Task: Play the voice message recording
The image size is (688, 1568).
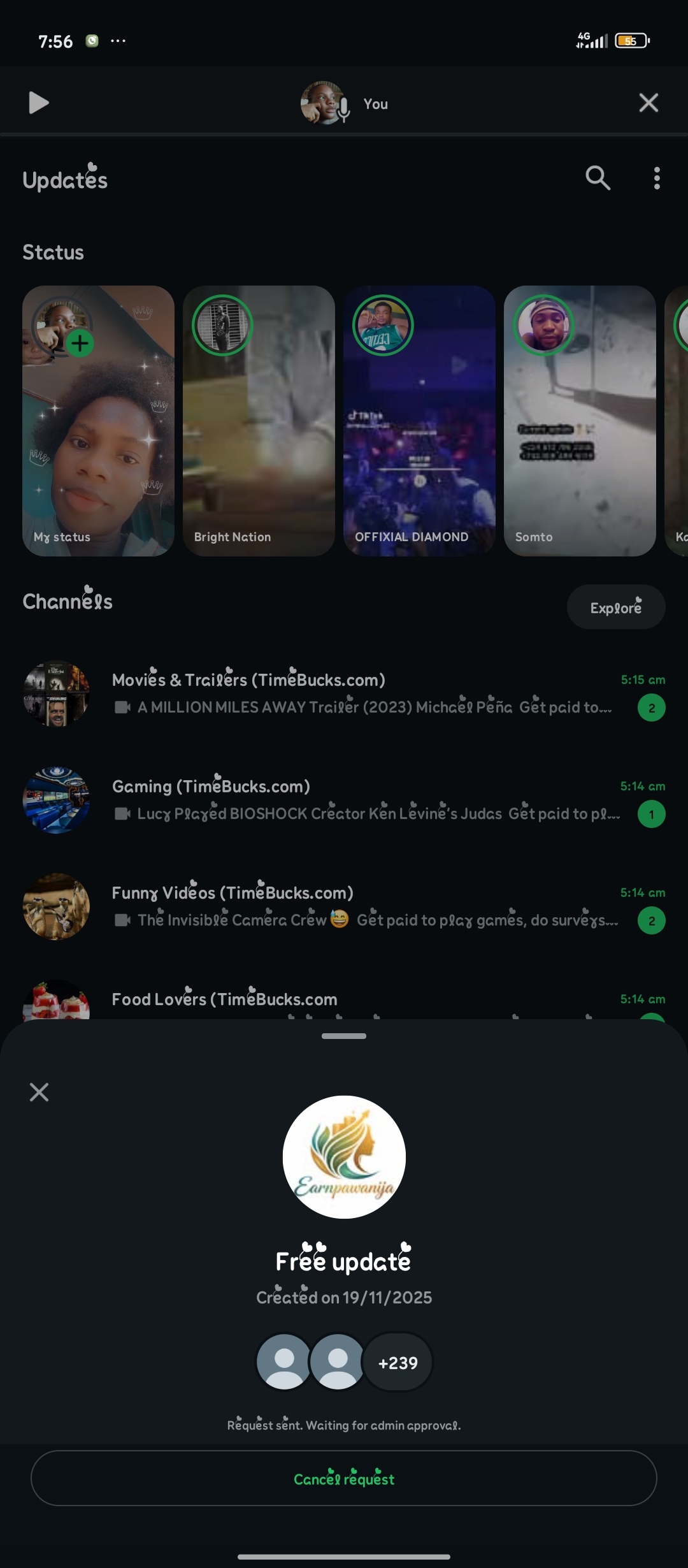Action: tap(38, 103)
